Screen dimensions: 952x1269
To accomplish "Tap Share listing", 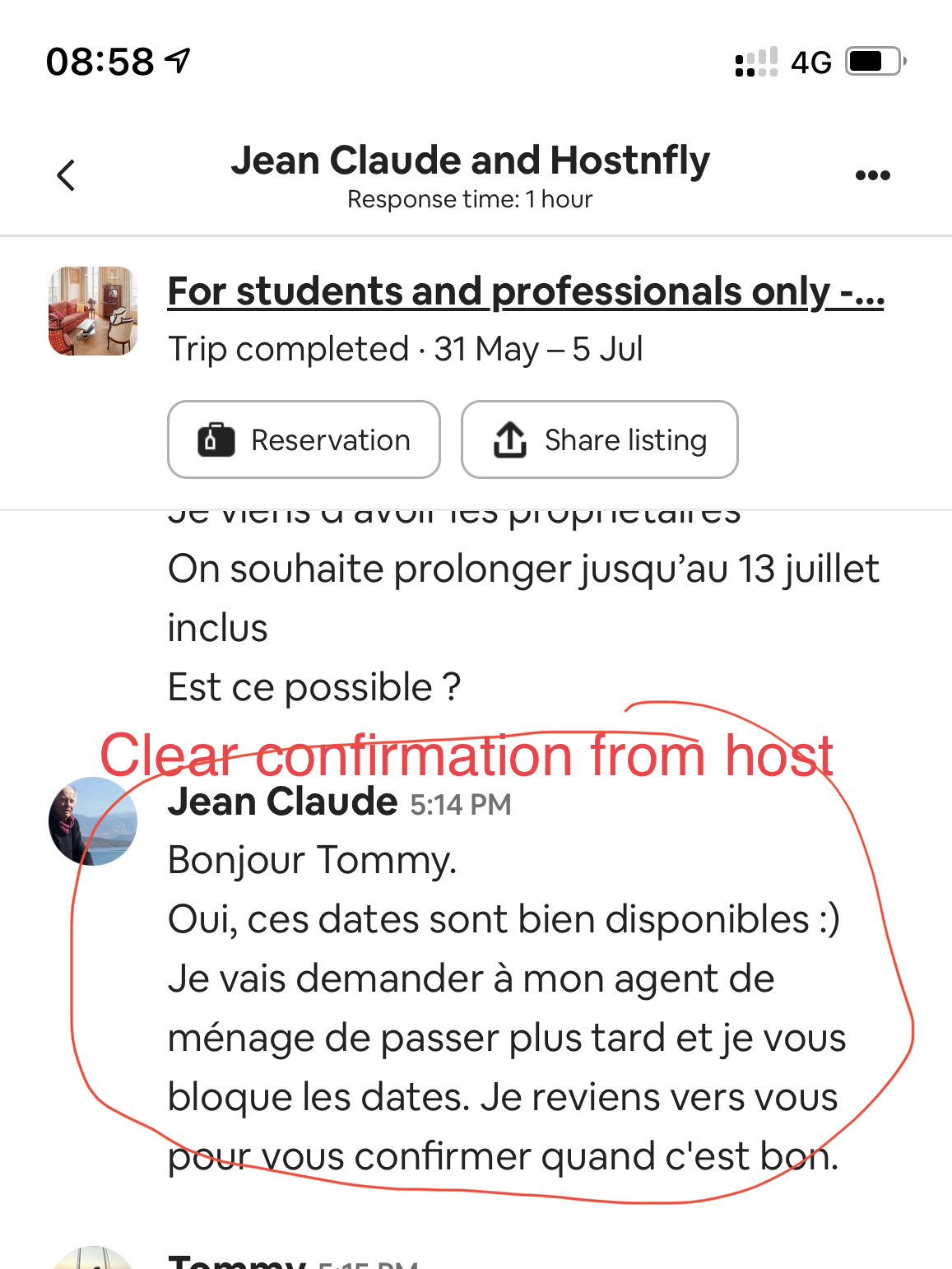I will 599,439.
